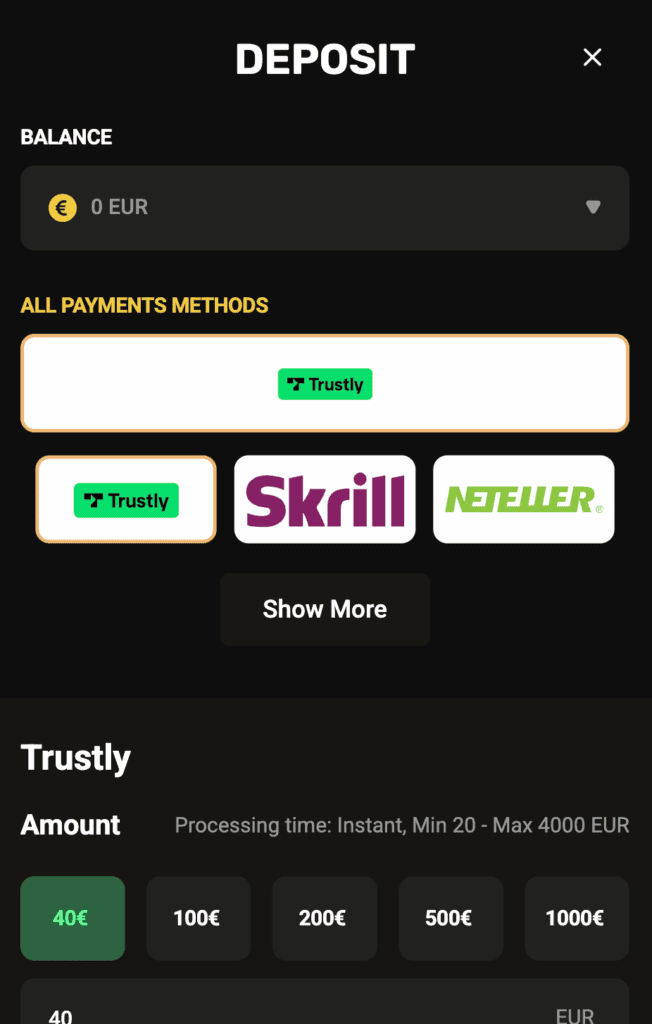Select the 200€ amount chip
The width and height of the screenshot is (652, 1024).
tap(324, 918)
